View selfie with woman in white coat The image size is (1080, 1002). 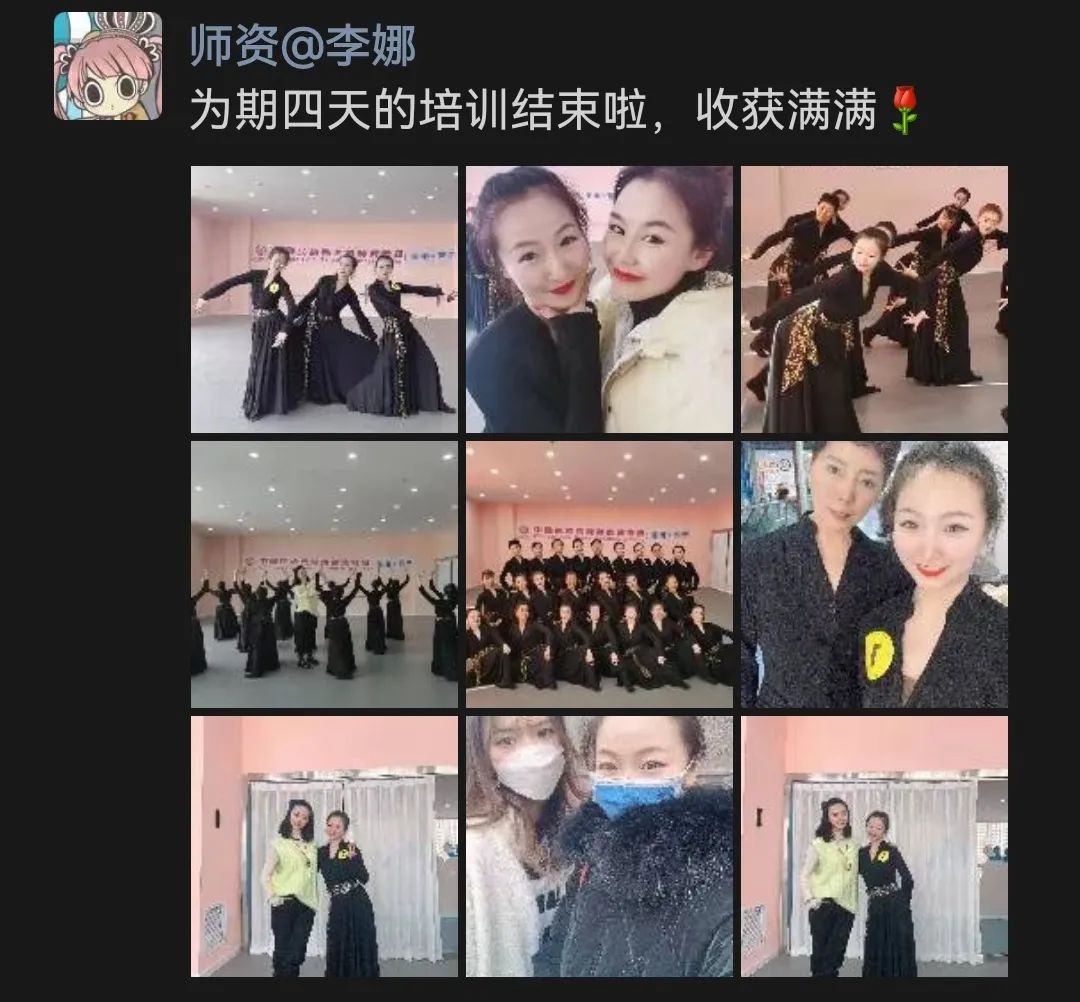(x=599, y=299)
